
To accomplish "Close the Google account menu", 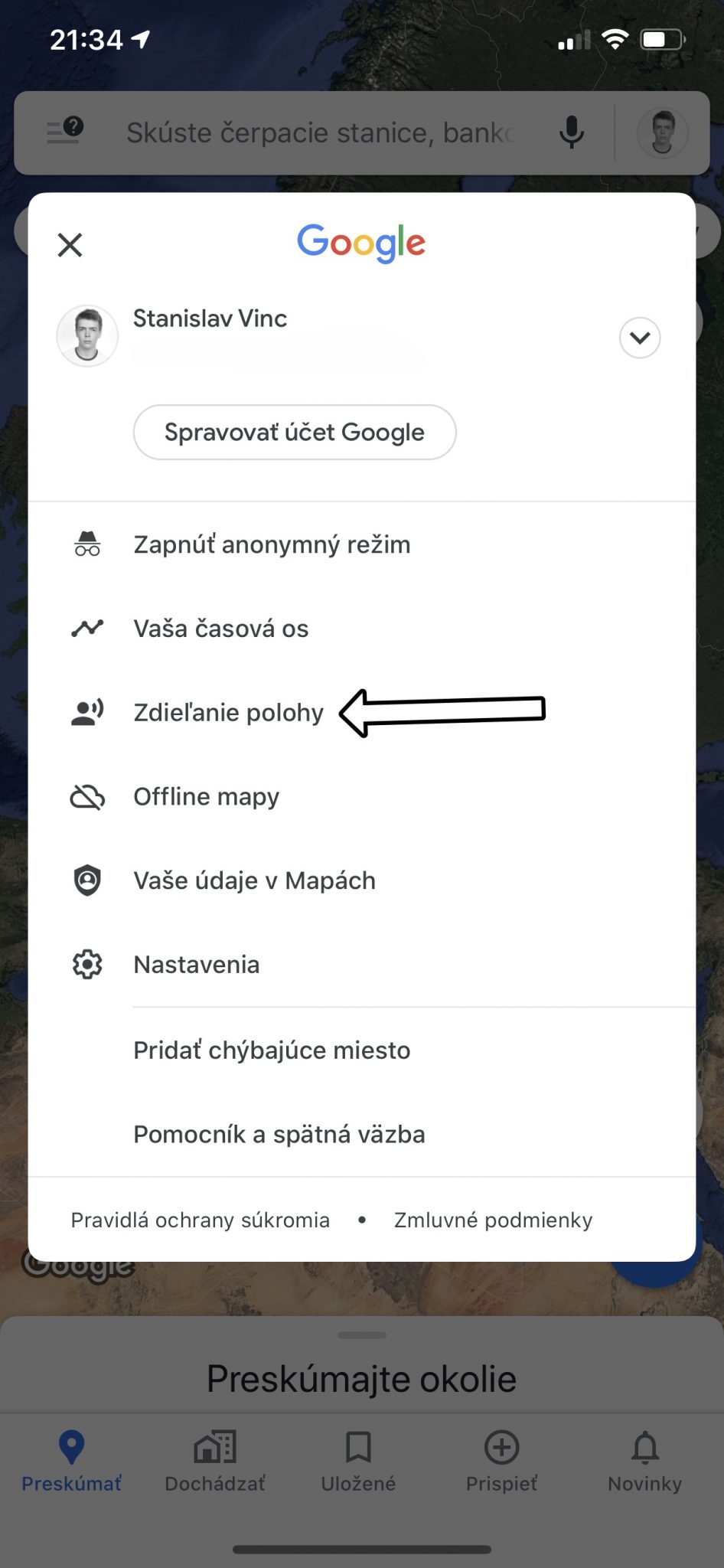I will point(70,245).
